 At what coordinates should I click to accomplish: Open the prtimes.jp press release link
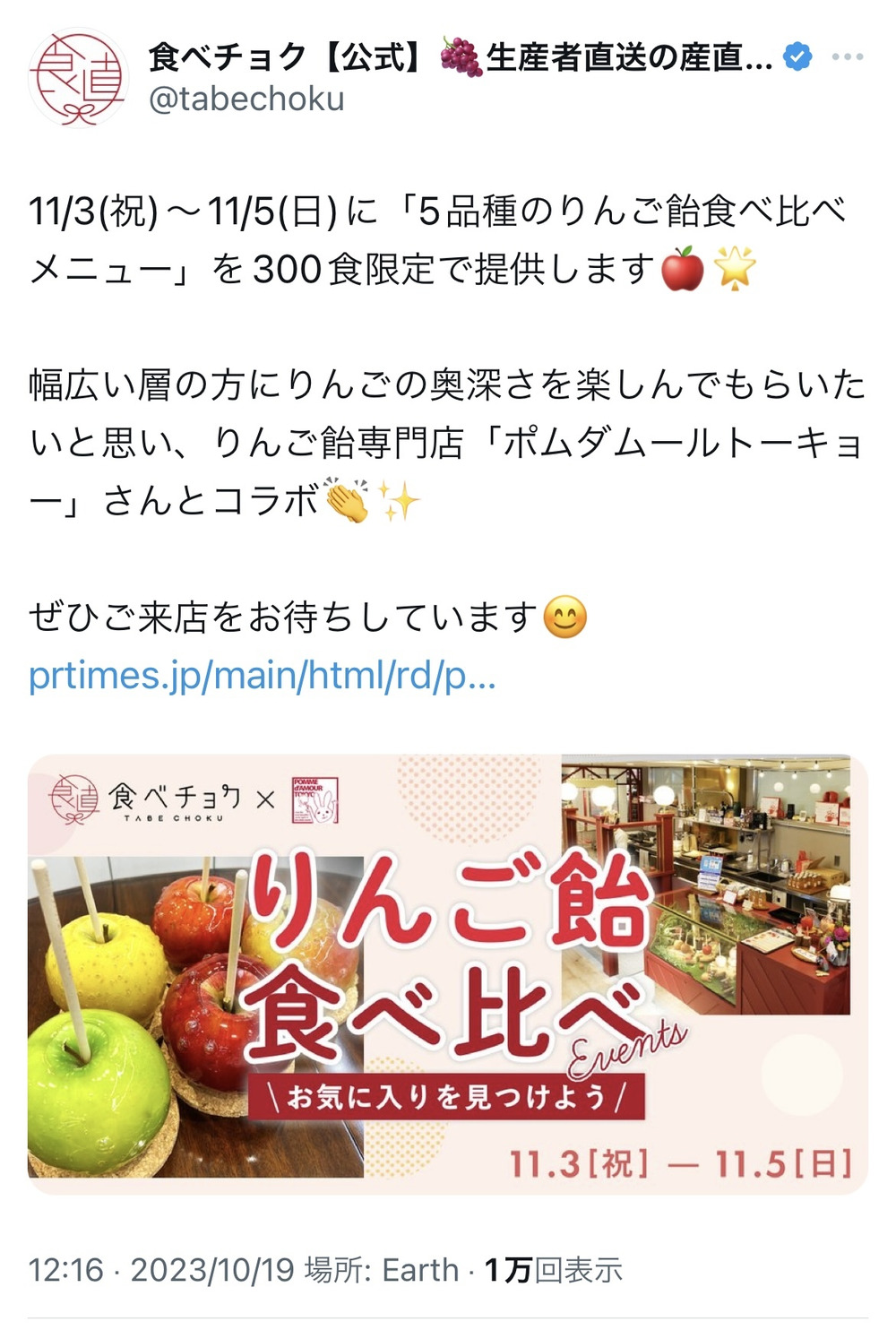tap(262, 676)
